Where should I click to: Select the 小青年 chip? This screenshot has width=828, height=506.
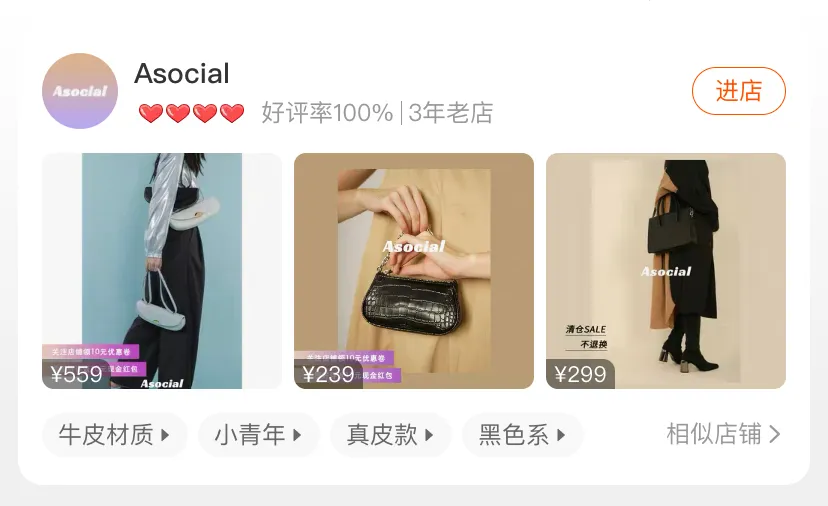click(x=259, y=435)
